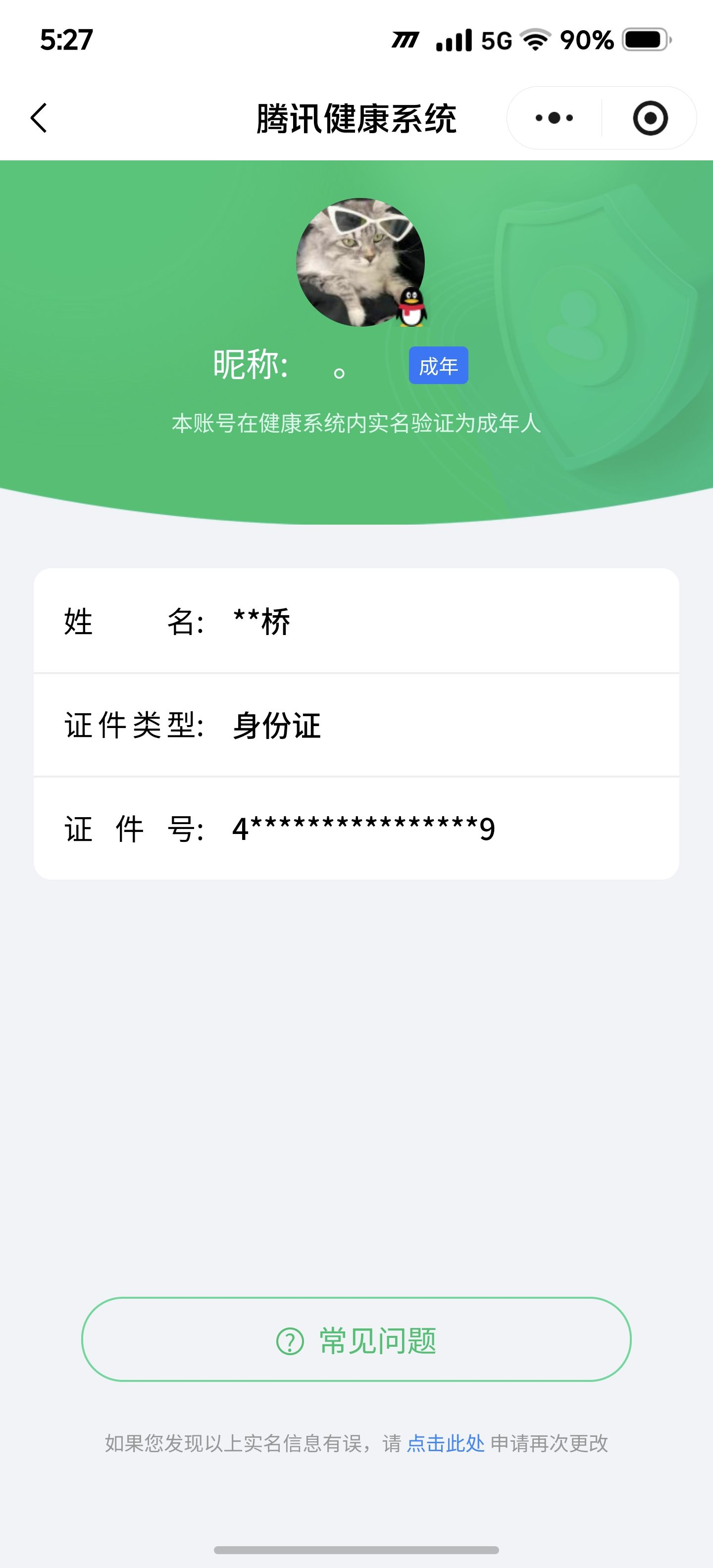
Task: Tap the blue 成年 adult status badge
Action: point(438,366)
